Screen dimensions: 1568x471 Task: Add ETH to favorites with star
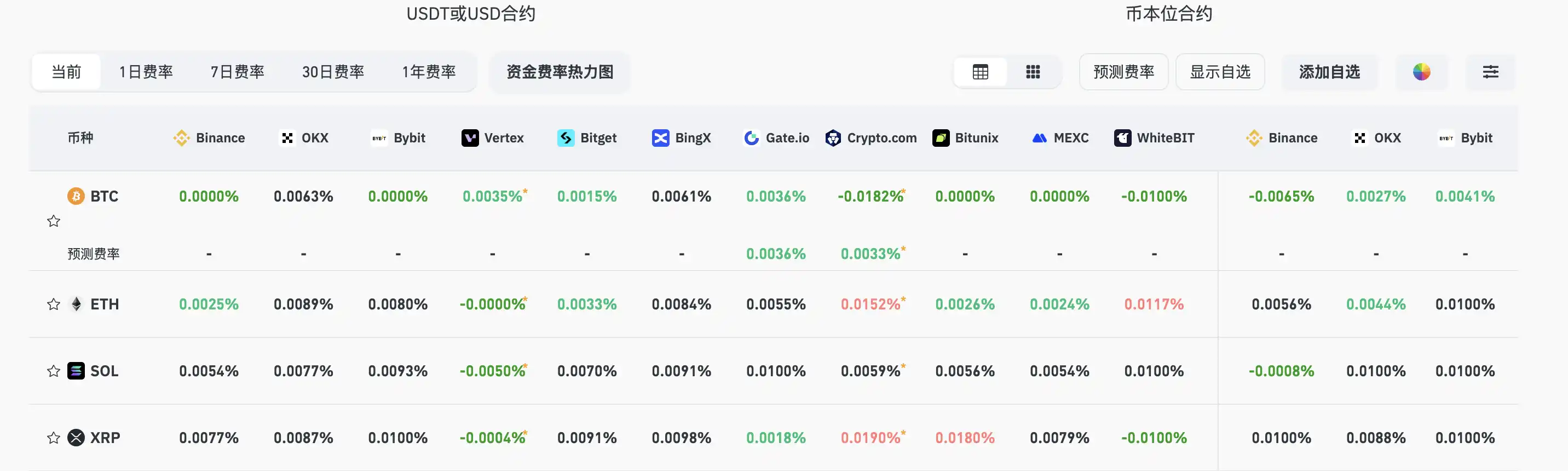pyautogui.click(x=54, y=305)
